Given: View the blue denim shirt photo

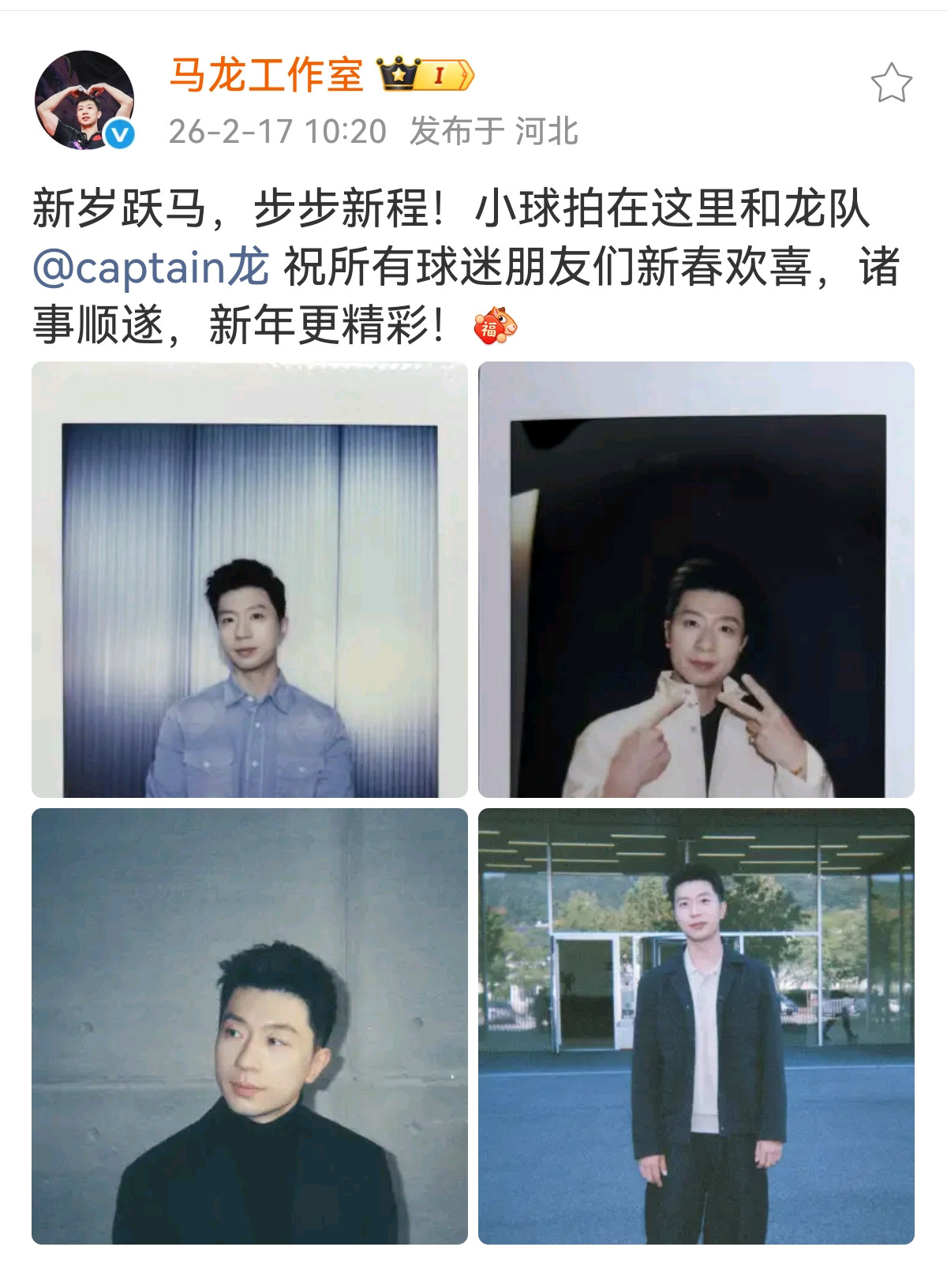Looking at the screenshot, I should pos(249,580).
